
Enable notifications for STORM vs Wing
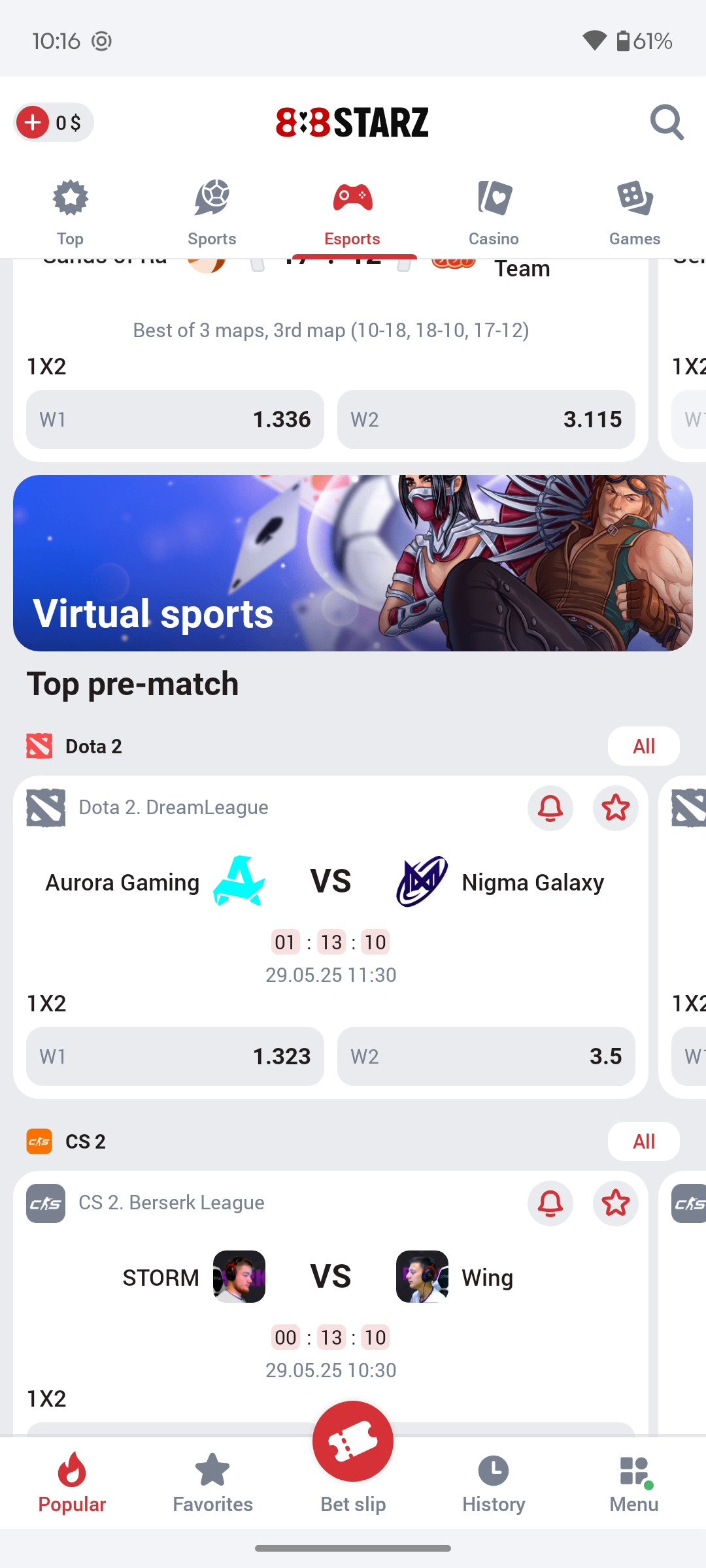[550, 1203]
